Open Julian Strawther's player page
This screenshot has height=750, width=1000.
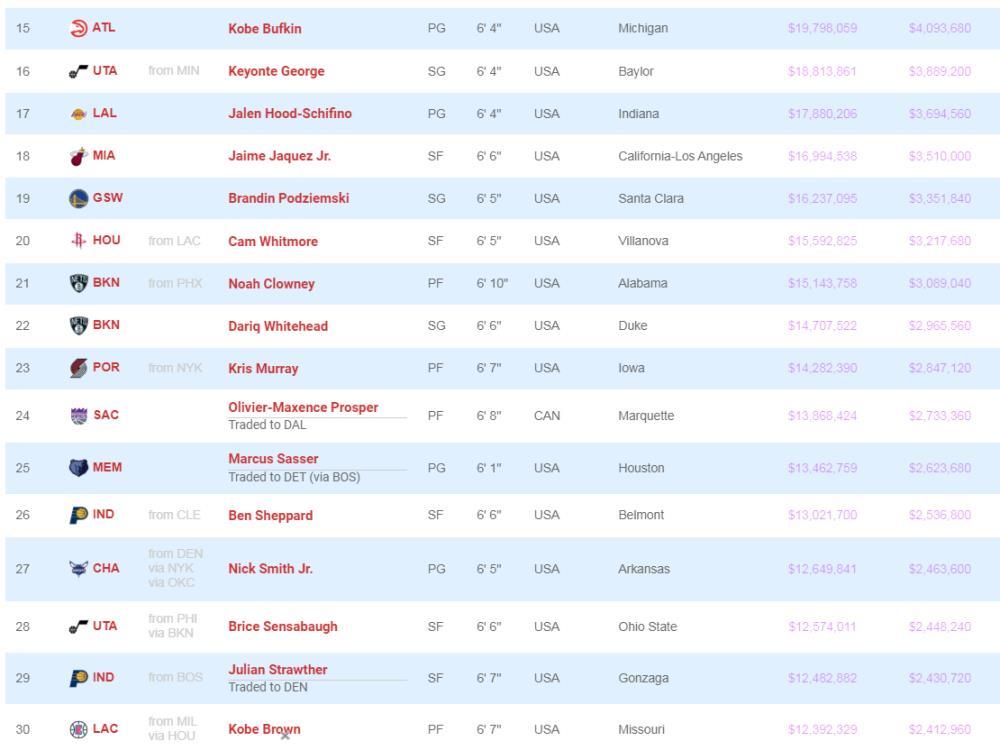(x=277, y=670)
